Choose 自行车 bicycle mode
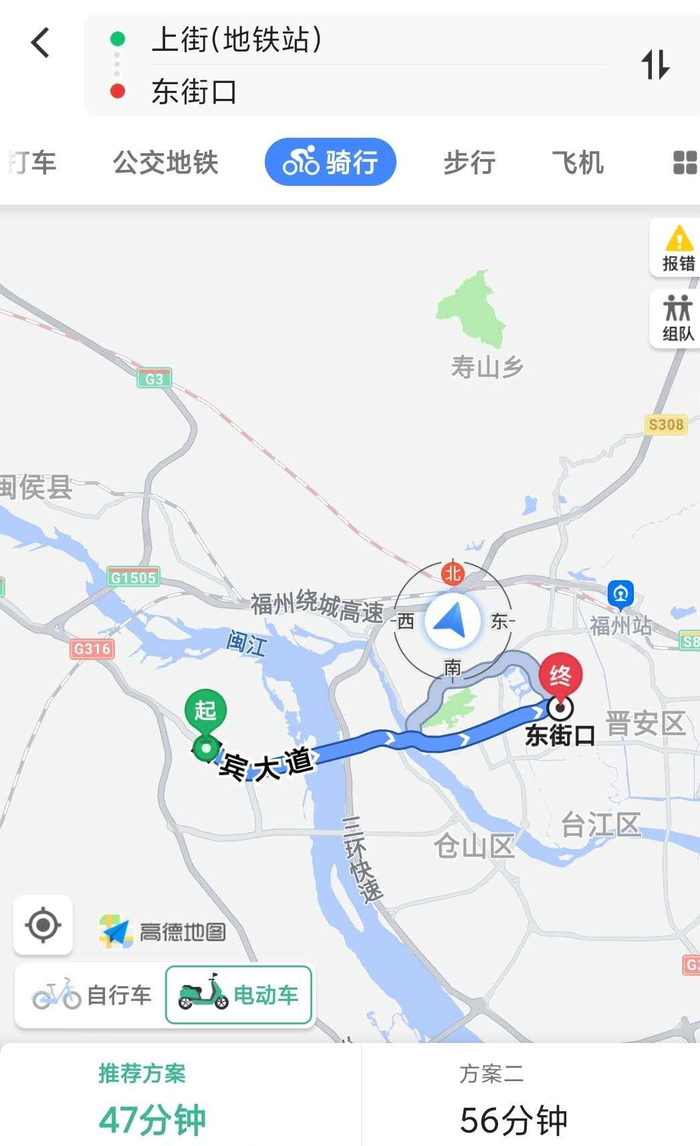Image resolution: width=700 pixels, height=1146 pixels. pyautogui.click(x=92, y=995)
